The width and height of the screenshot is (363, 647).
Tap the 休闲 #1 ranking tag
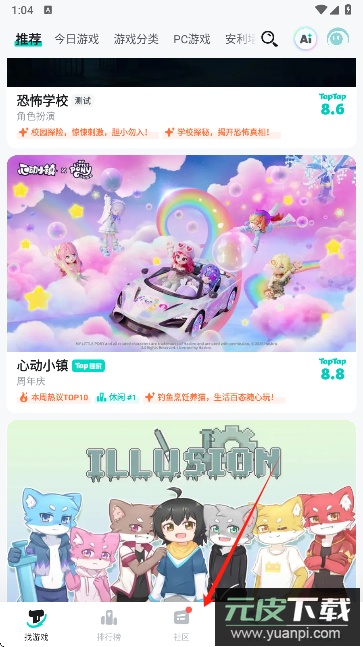click(x=117, y=397)
